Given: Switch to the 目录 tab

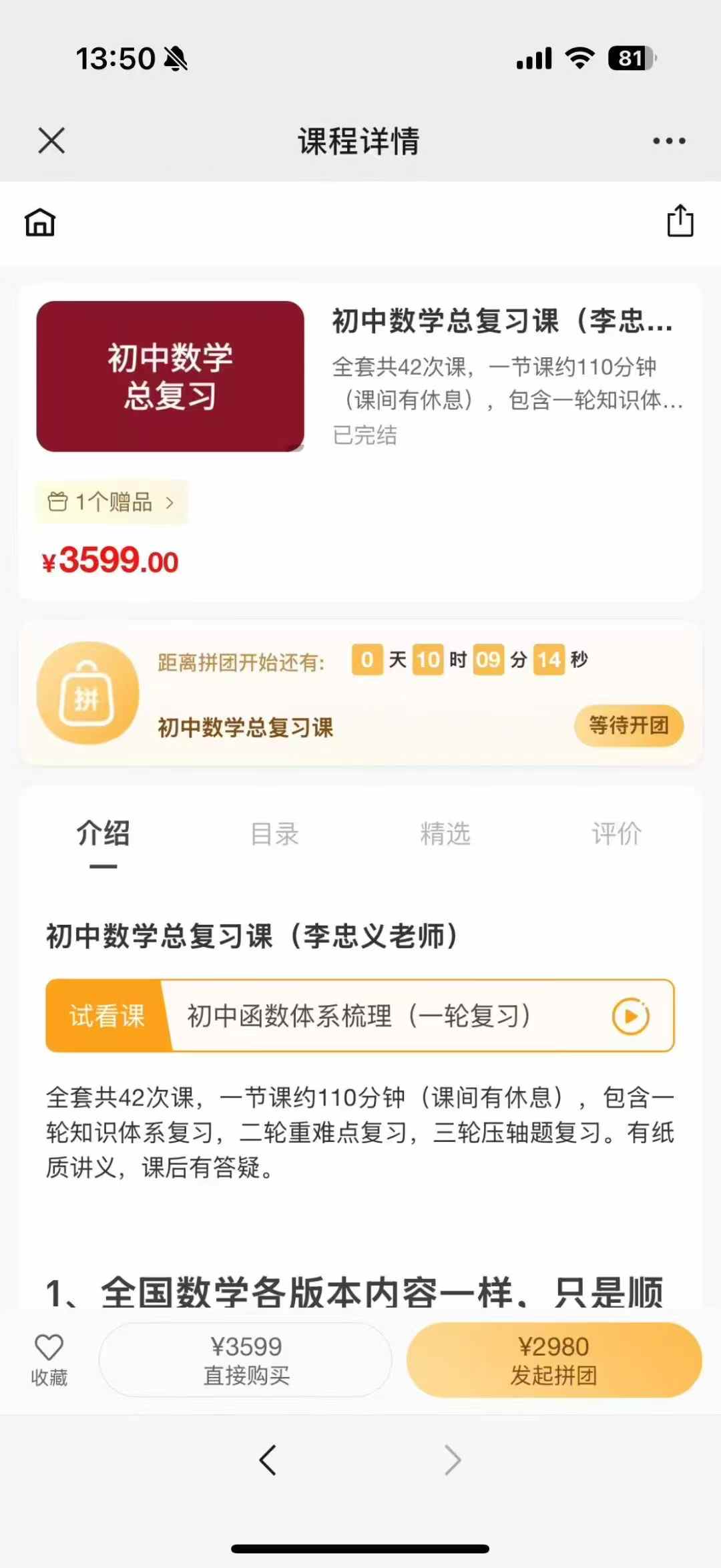Looking at the screenshot, I should click(274, 833).
